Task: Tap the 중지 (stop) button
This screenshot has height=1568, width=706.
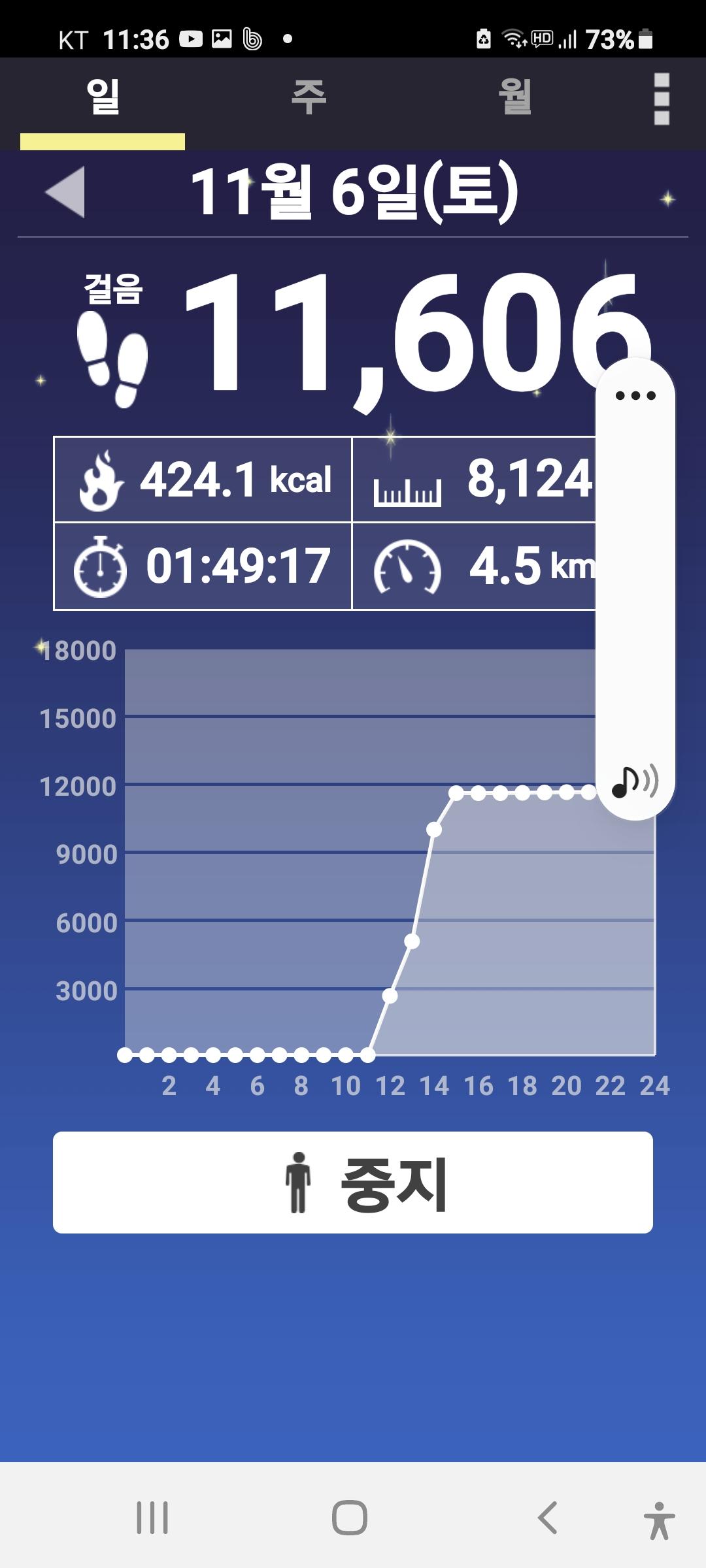Action: point(353,1183)
